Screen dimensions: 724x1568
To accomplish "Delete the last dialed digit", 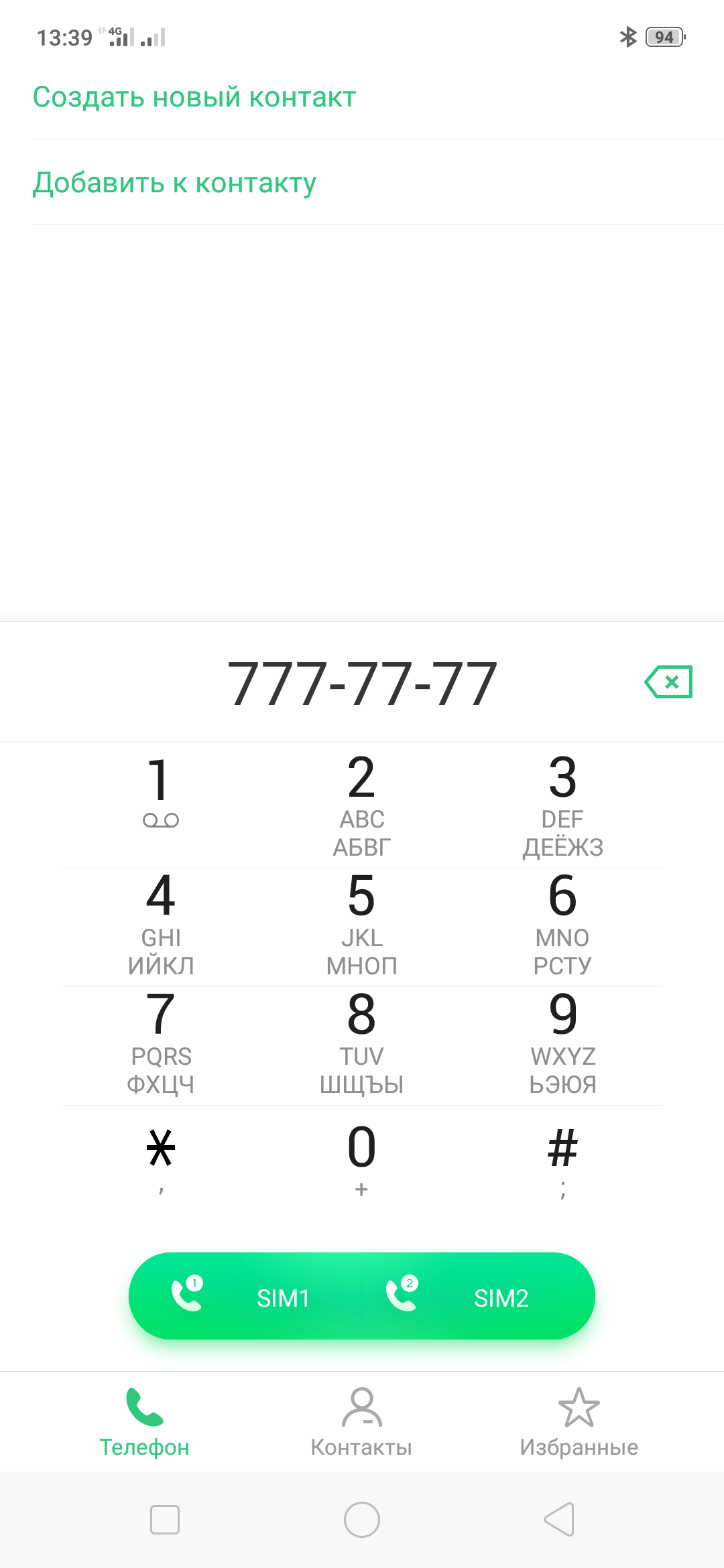I will [x=668, y=682].
